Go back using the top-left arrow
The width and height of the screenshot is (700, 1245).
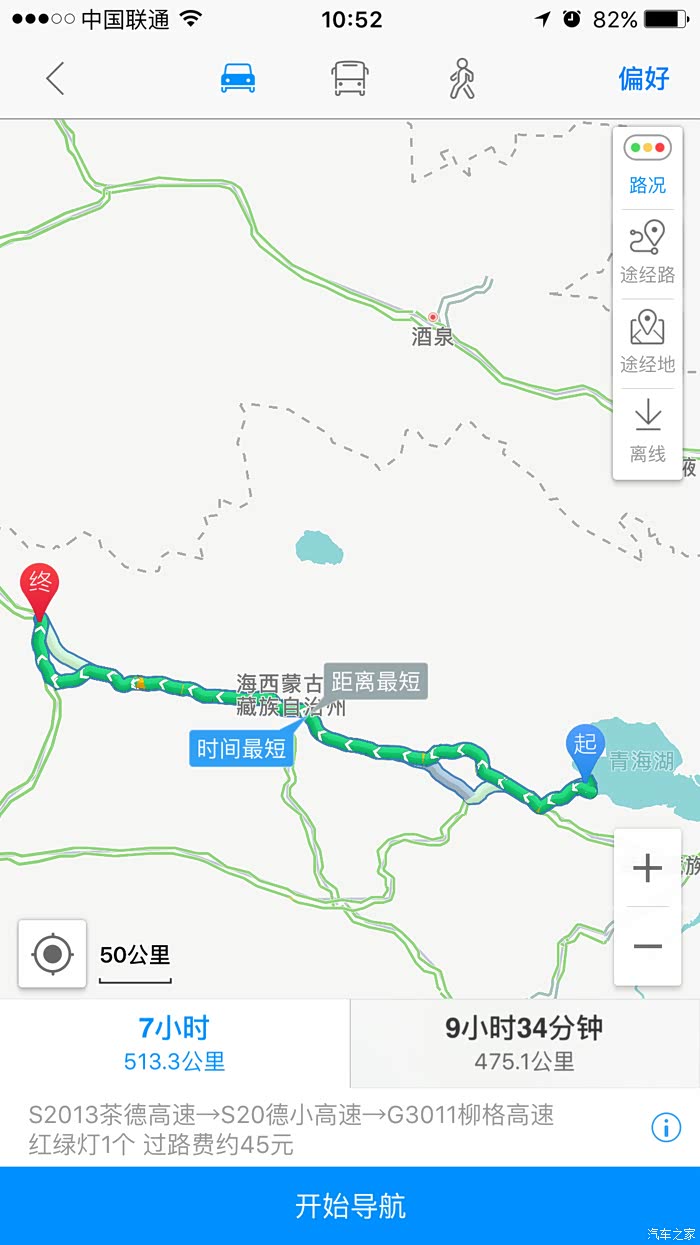[x=55, y=78]
